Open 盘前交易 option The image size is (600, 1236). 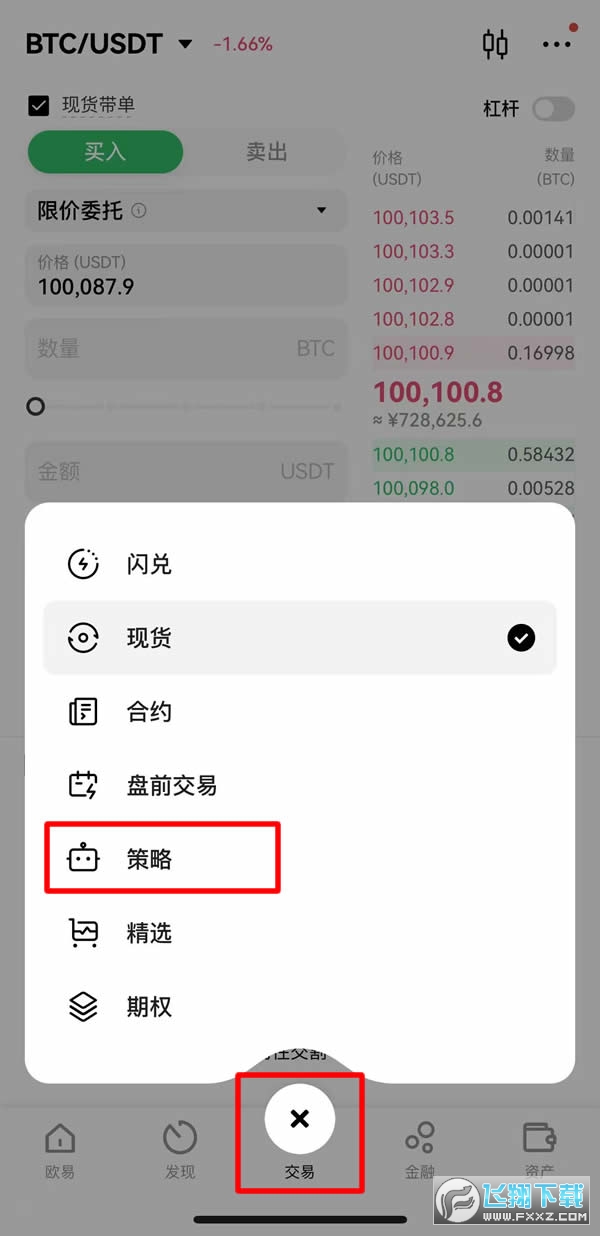pos(170,786)
